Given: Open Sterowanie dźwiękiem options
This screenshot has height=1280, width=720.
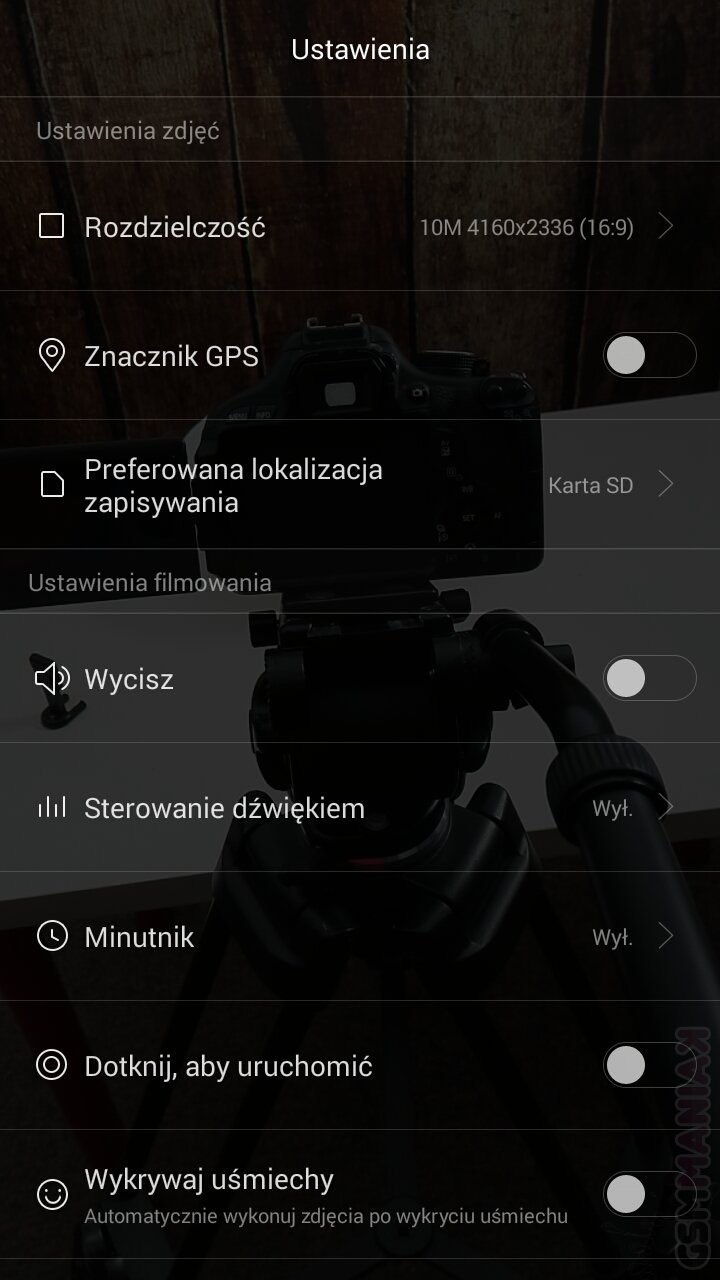Looking at the screenshot, I should 360,808.
